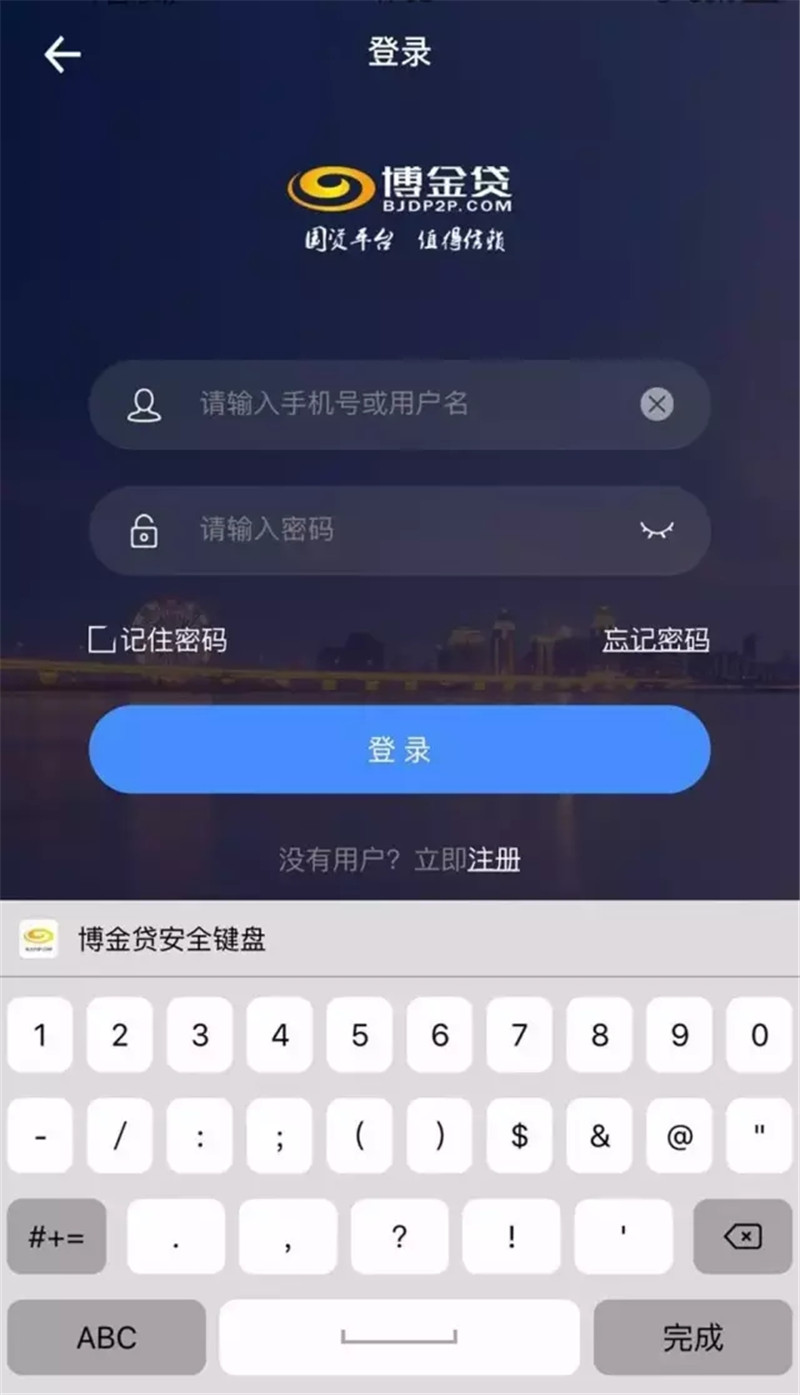Toggle password visibility with the eye icon
800x1395 pixels.
656,531
